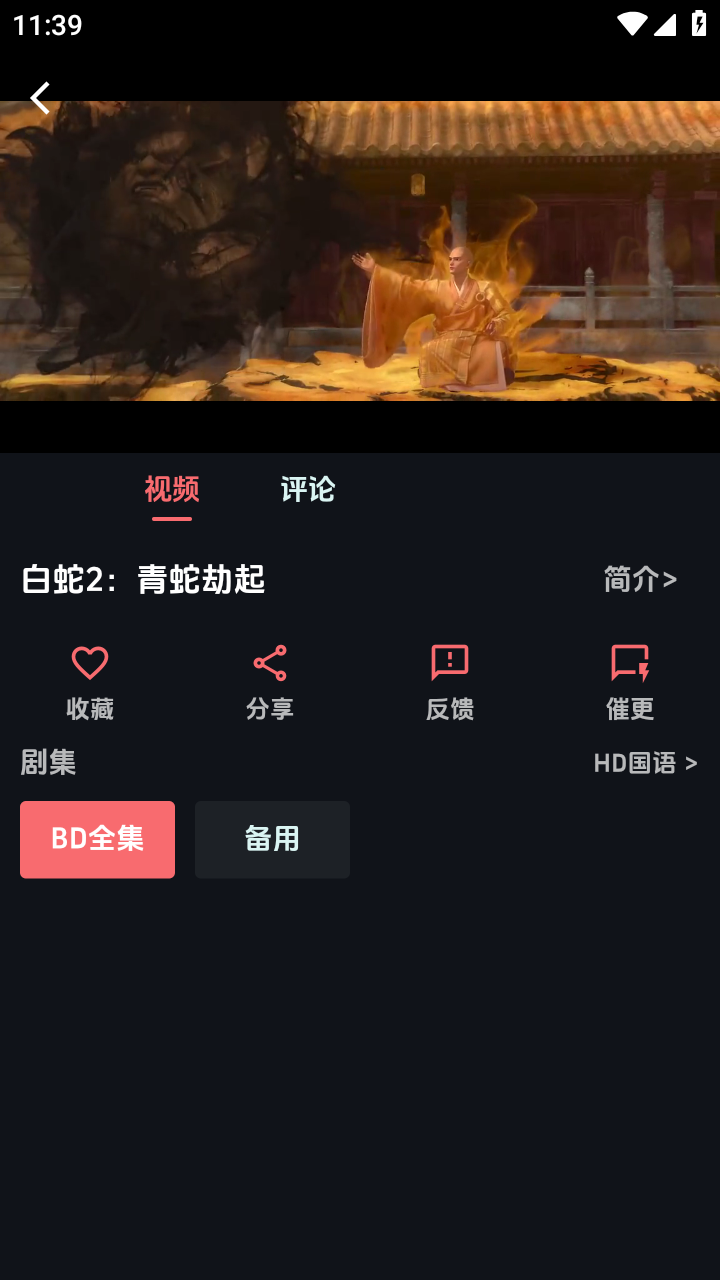The image size is (720, 1280).
Task: Select the 视频 tab
Action: pos(171,489)
